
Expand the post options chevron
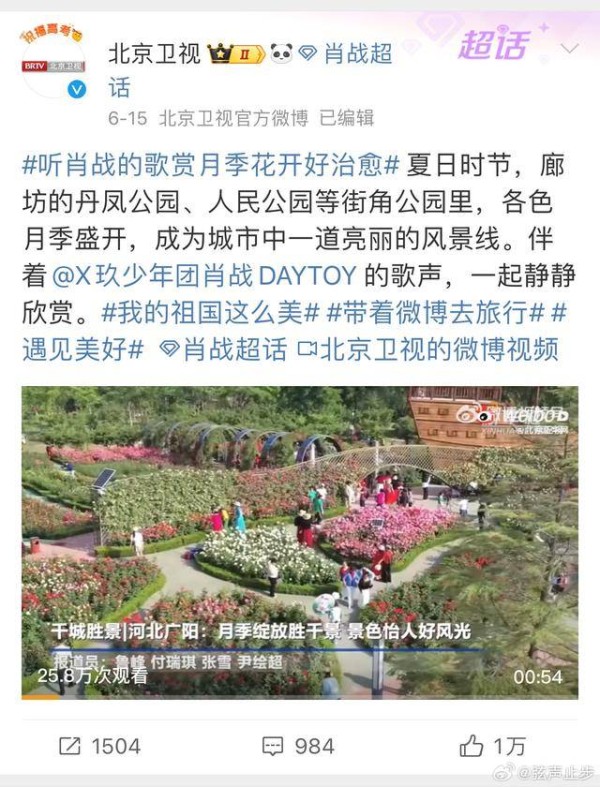pos(569,48)
